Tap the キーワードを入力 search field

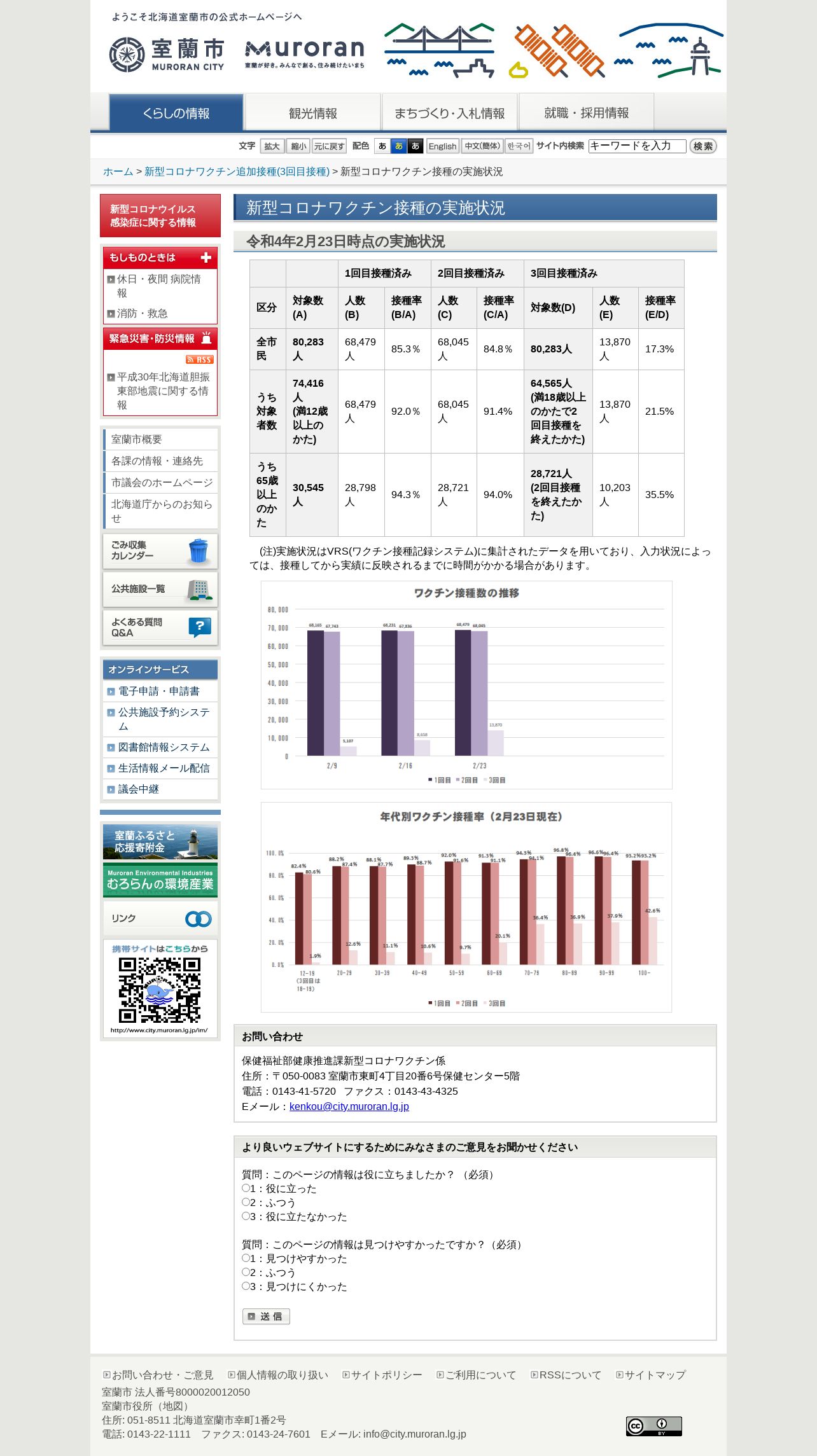(637, 146)
